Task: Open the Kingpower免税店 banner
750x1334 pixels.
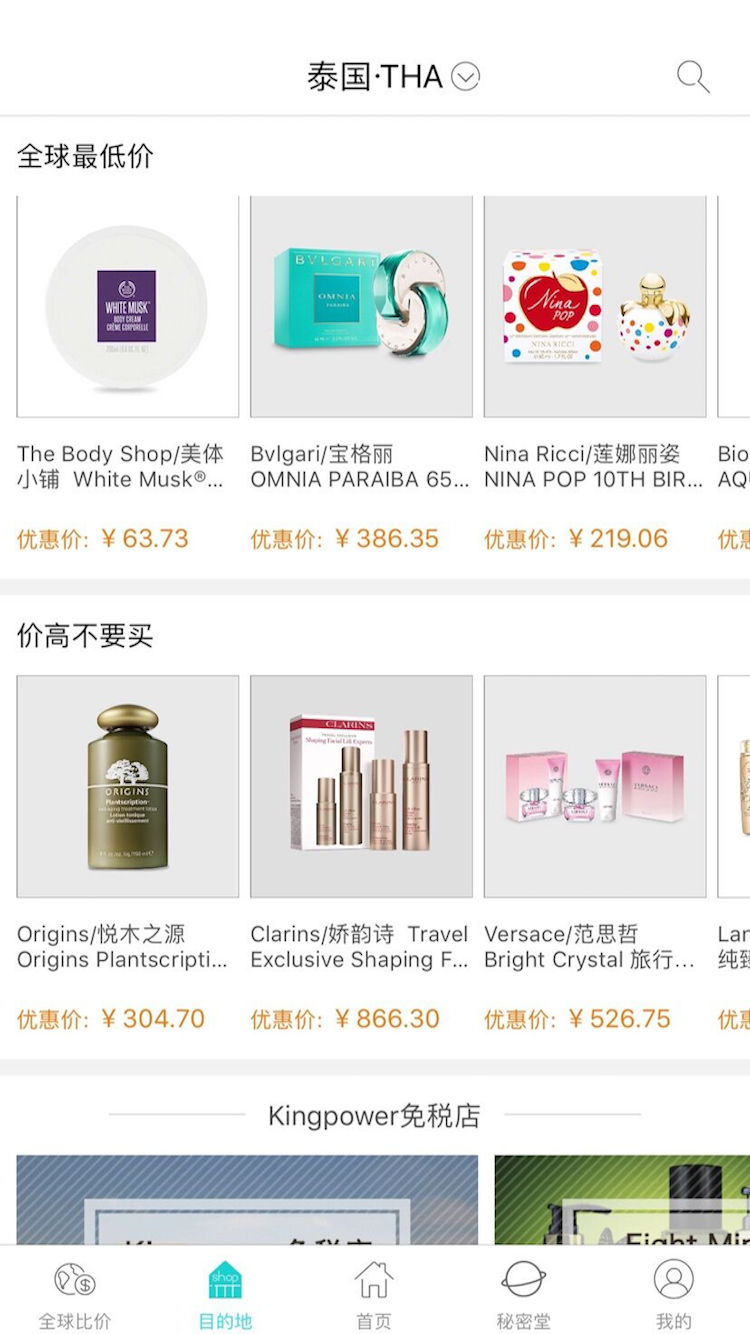Action: 247,1200
